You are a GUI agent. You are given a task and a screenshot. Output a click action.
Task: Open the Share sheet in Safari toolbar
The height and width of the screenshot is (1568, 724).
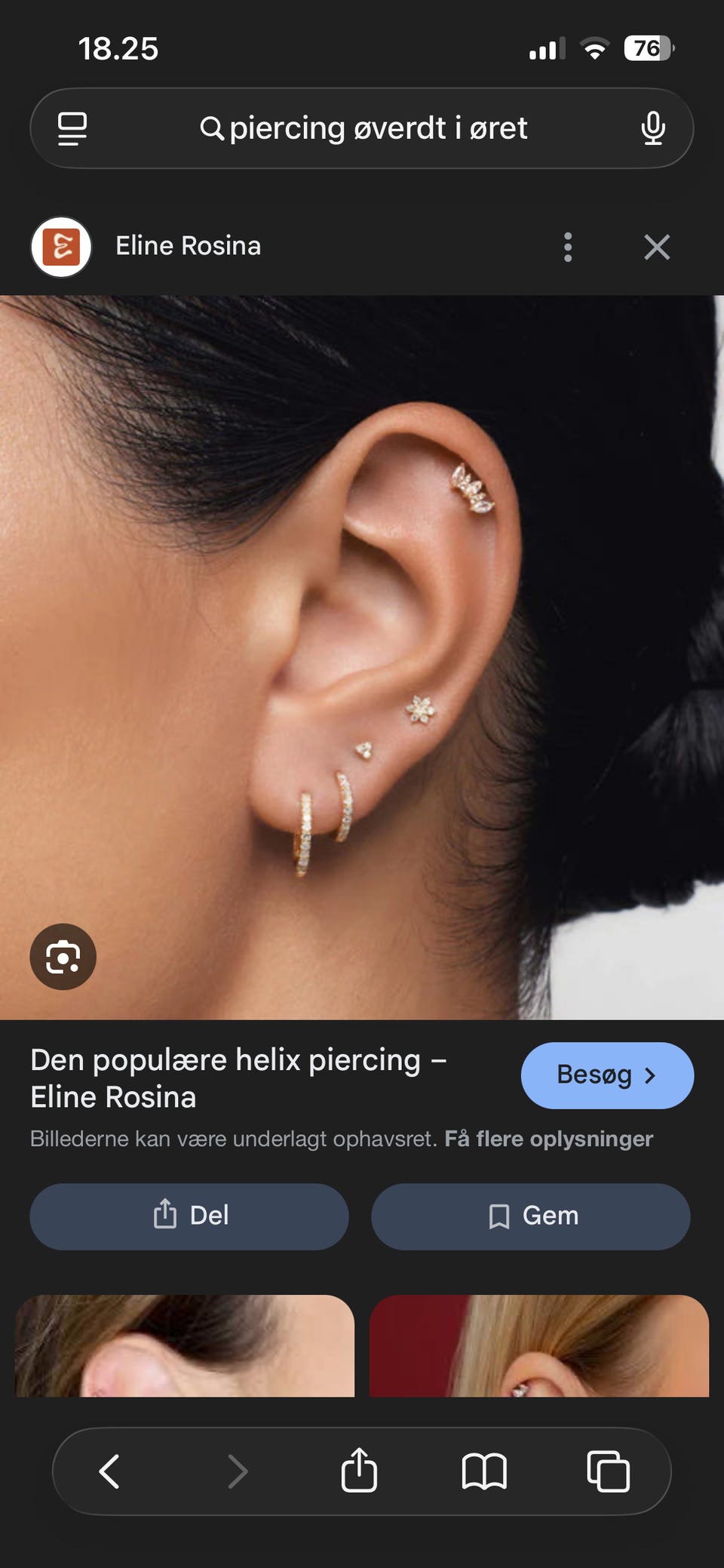tap(360, 1470)
